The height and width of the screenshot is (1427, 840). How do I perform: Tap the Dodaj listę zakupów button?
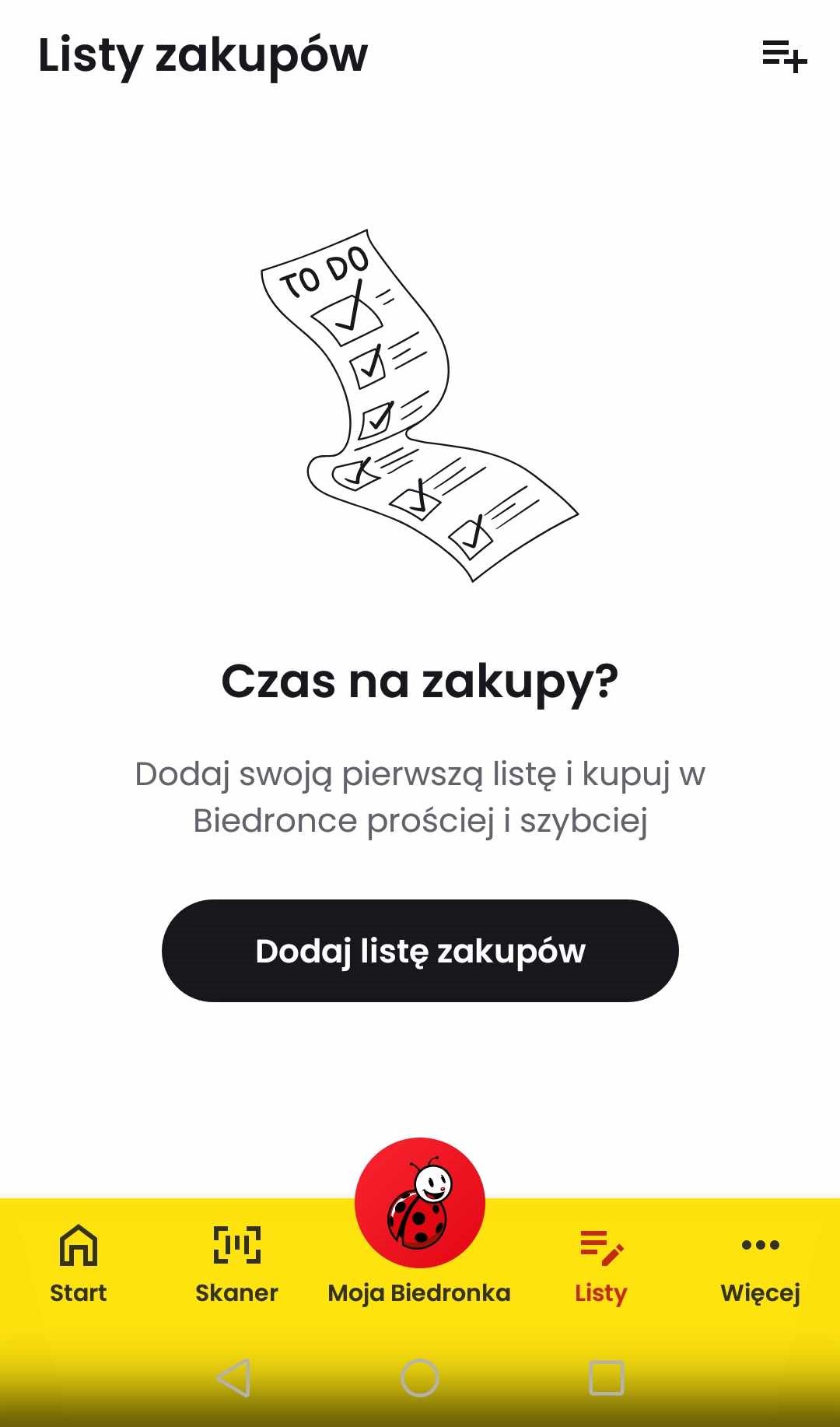pyautogui.click(x=420, y=951)
